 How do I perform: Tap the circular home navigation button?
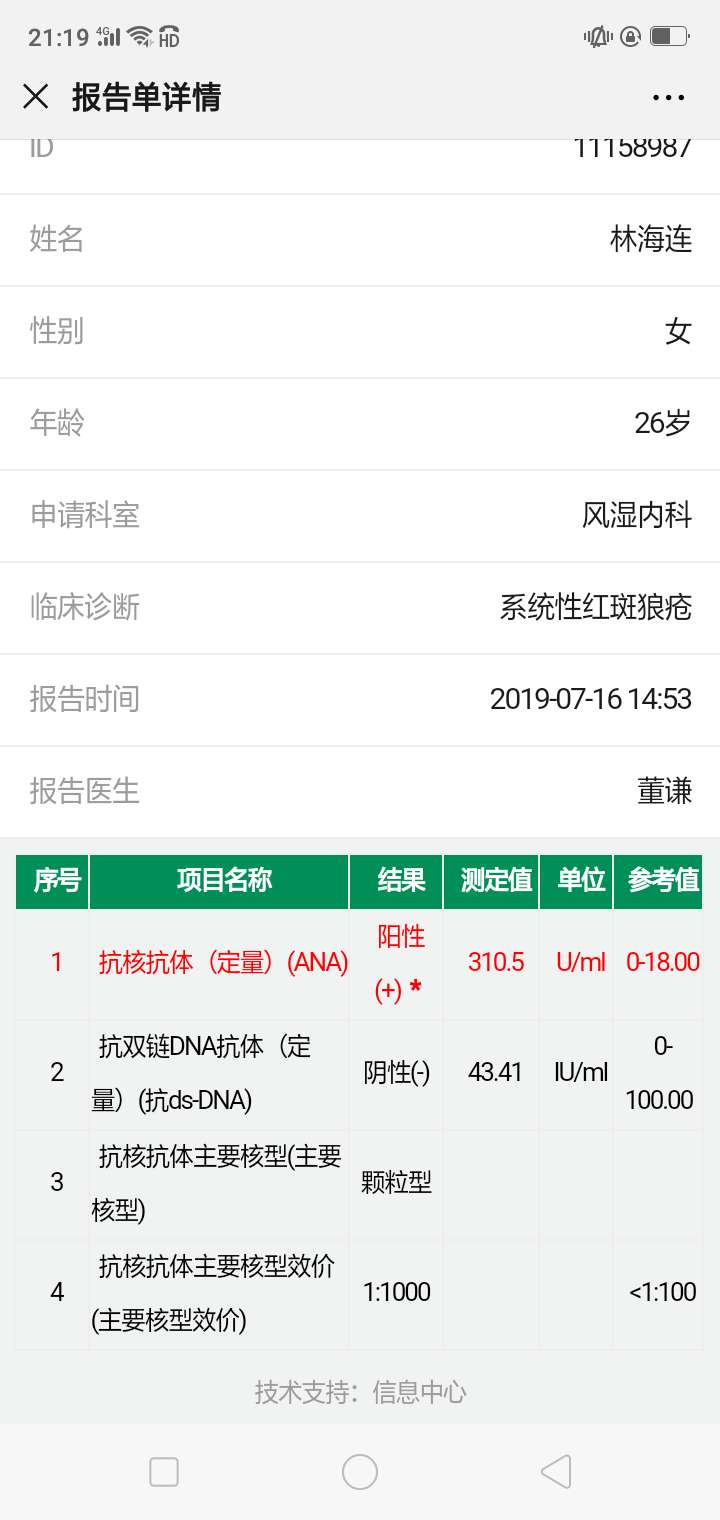tap(360, 1472)
